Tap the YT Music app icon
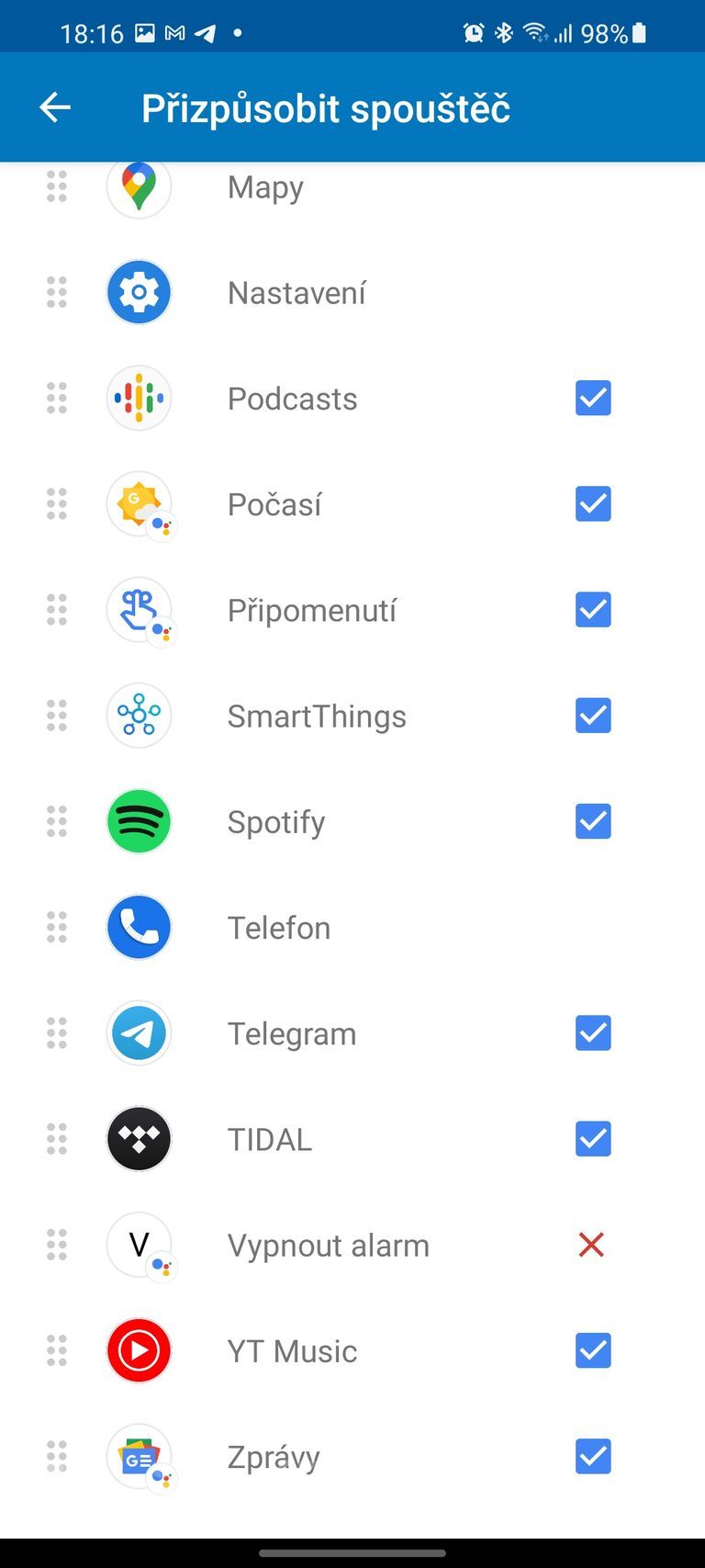Screen dimensions: 705x1568 coord(139,1350)
